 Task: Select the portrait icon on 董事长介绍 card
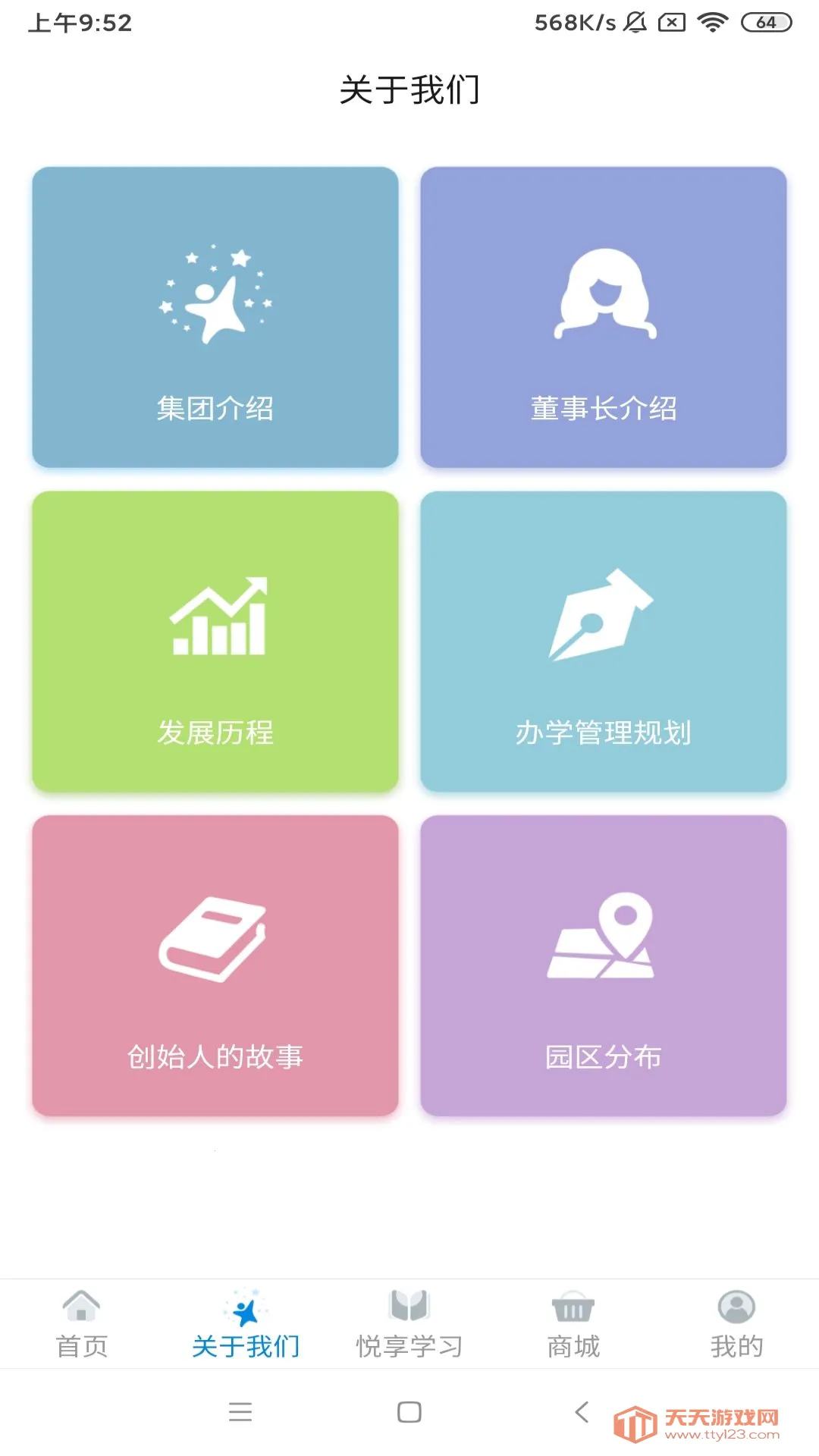[604, 296]
